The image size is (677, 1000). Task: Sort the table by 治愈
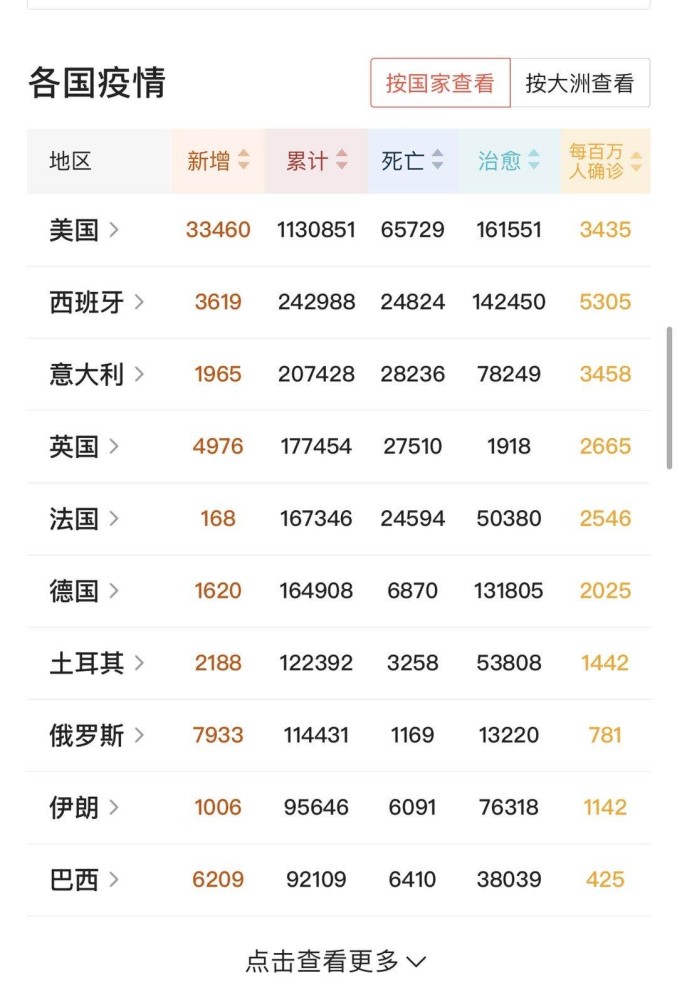pyautogui.click(x=509, y=161)
